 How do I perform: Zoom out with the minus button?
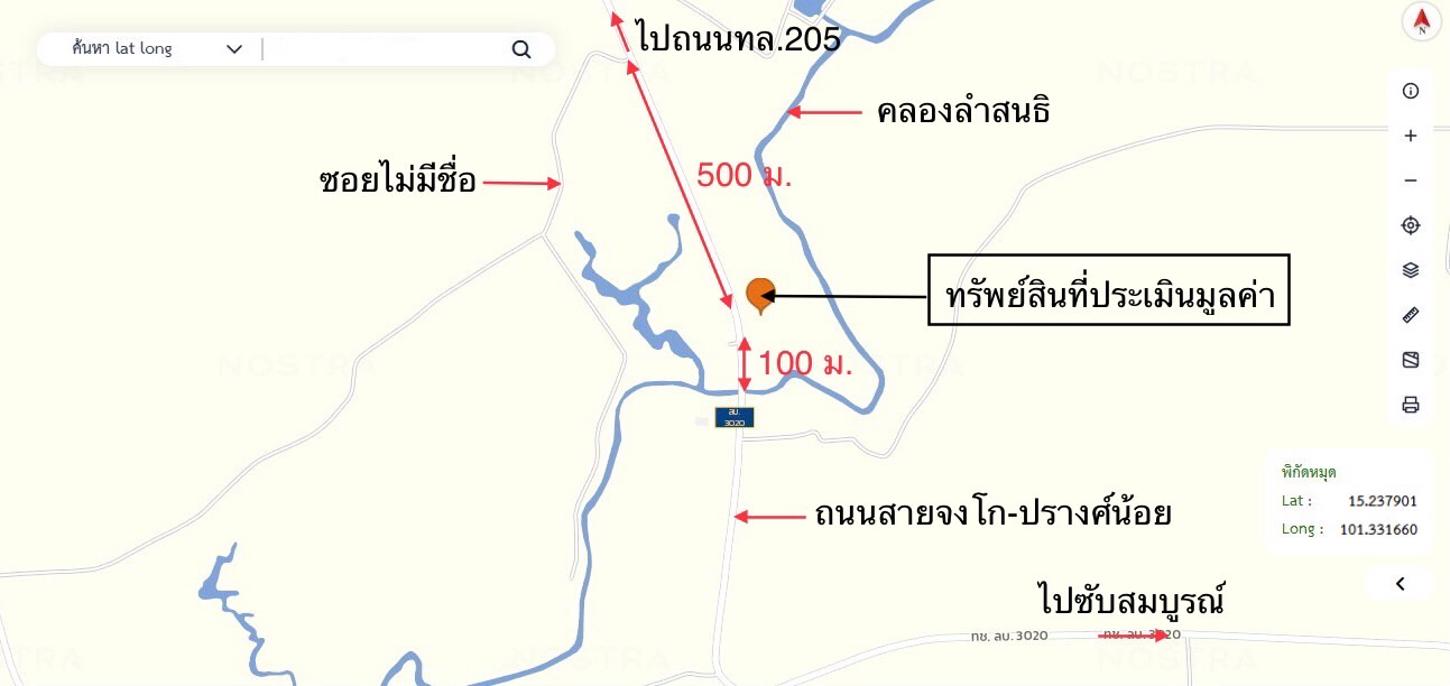1411,180
